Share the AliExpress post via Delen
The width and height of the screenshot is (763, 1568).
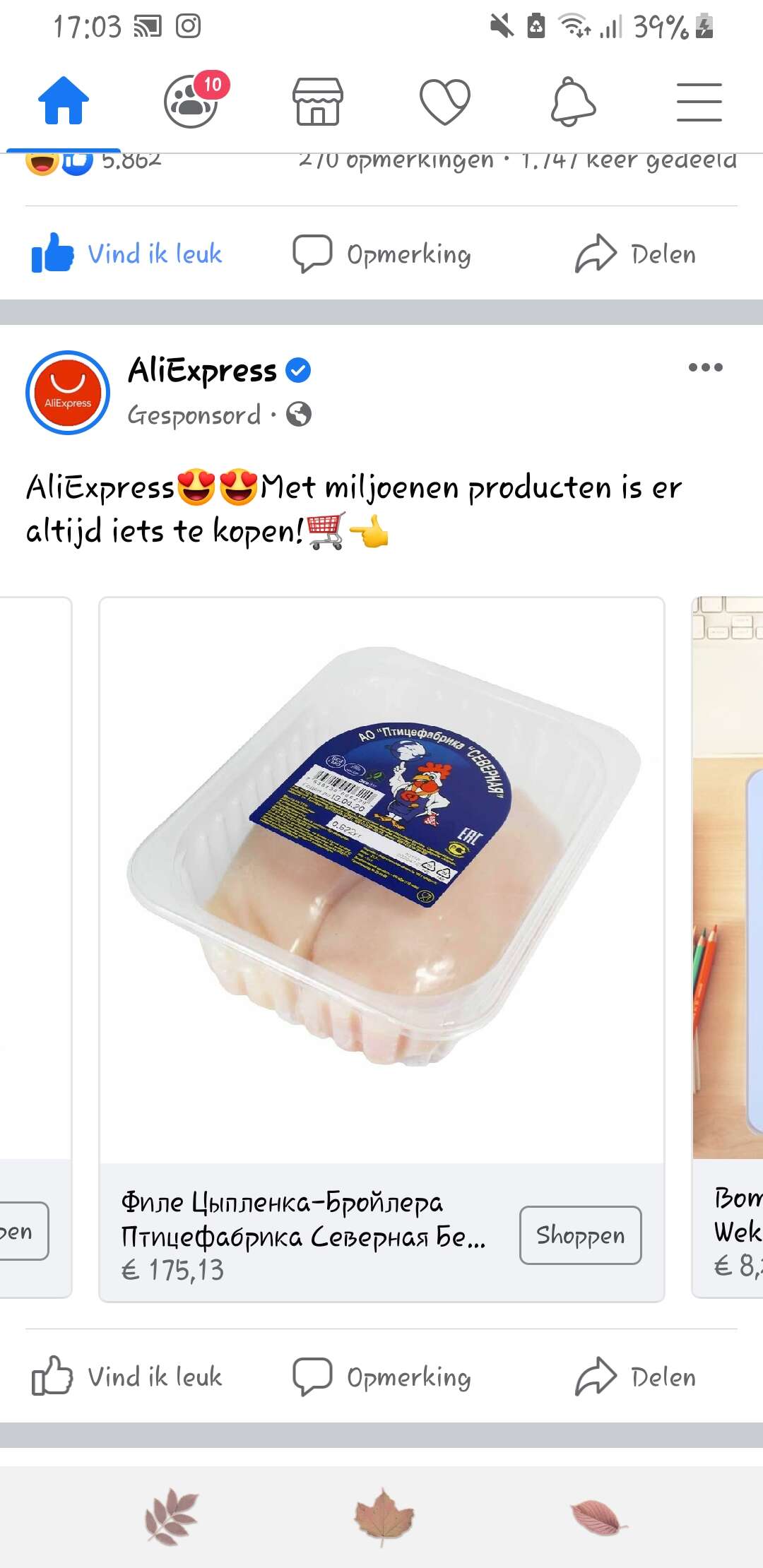[636, 1377]
